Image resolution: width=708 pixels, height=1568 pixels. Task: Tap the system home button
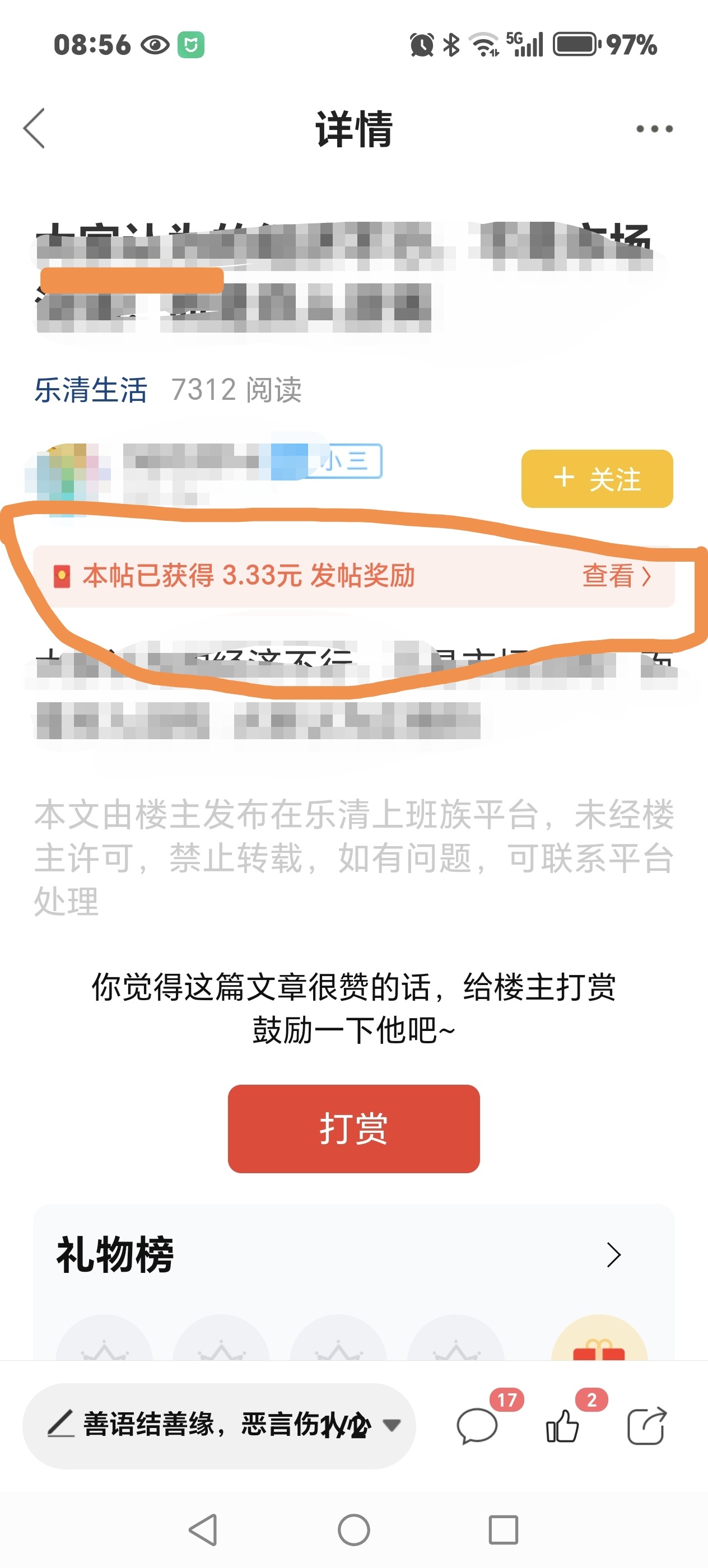[x=353, y=1530]
